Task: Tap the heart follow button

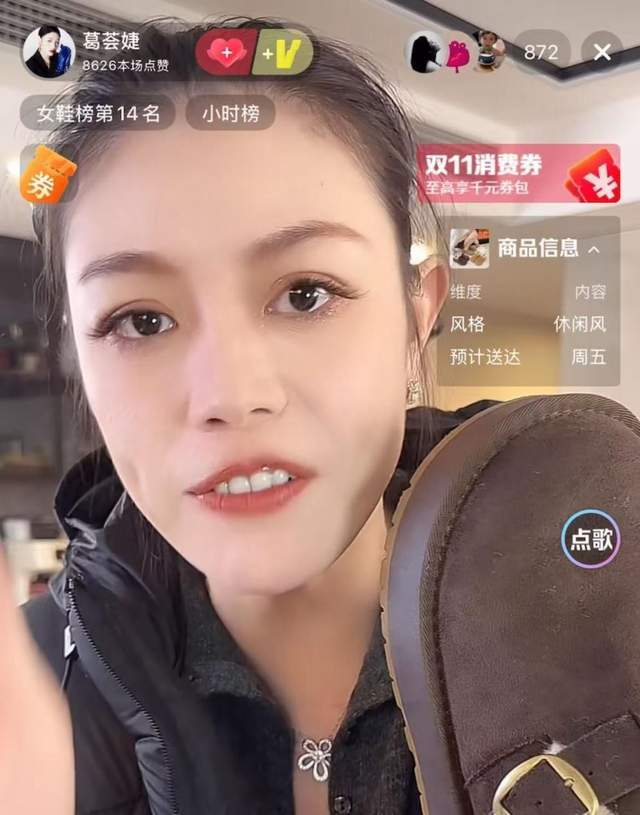Action: tap(226, 52)
